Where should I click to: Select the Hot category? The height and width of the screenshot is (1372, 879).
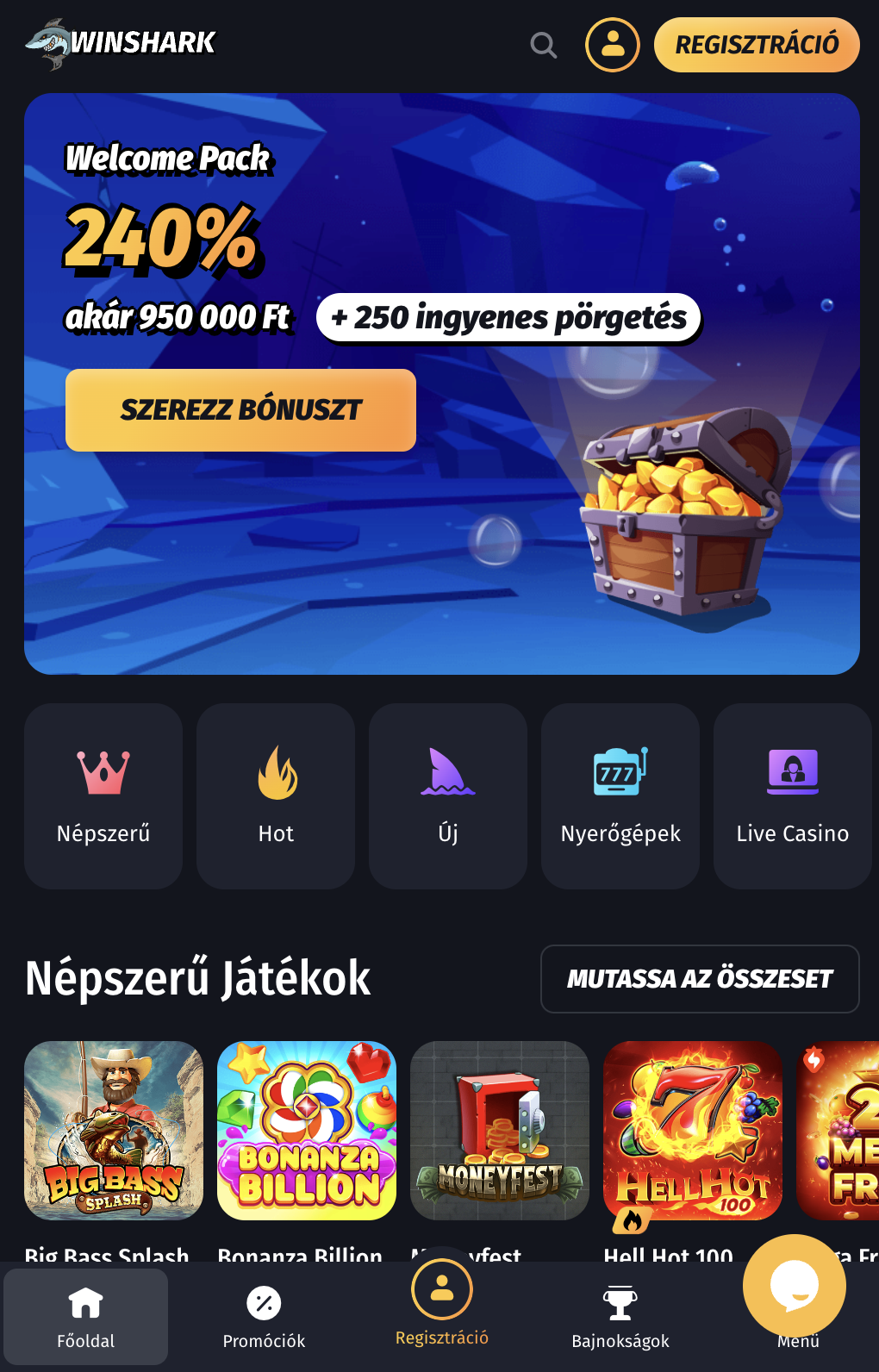coord(276,795)
